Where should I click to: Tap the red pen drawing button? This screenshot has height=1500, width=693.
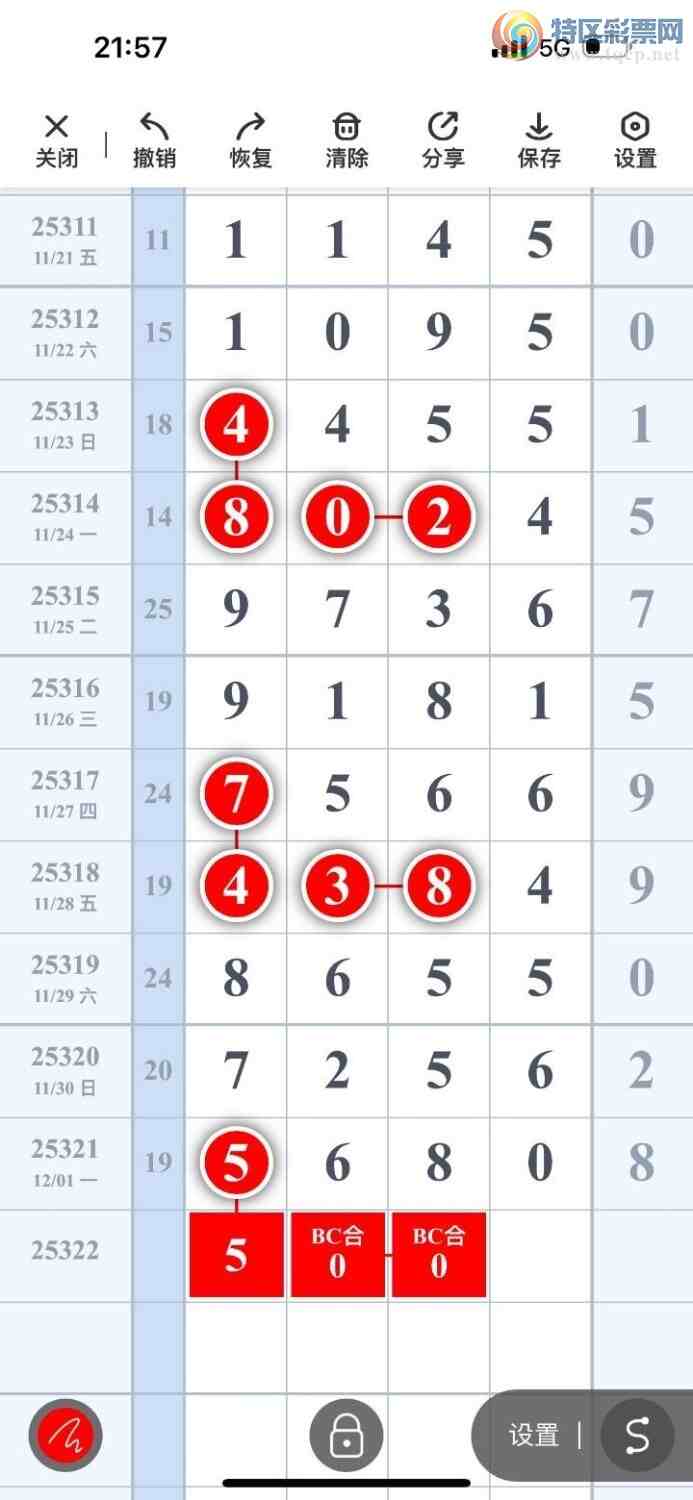tap(65, 1436)
